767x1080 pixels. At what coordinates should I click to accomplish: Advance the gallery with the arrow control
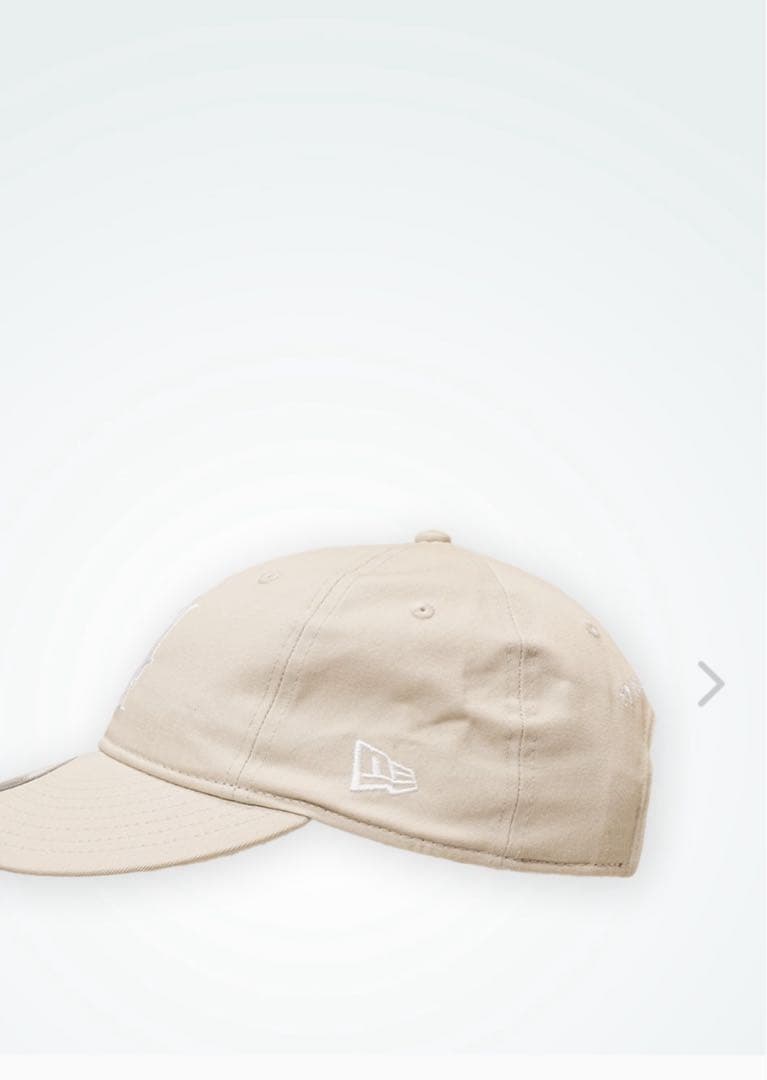pyautogui.click(x=711, y=682)
